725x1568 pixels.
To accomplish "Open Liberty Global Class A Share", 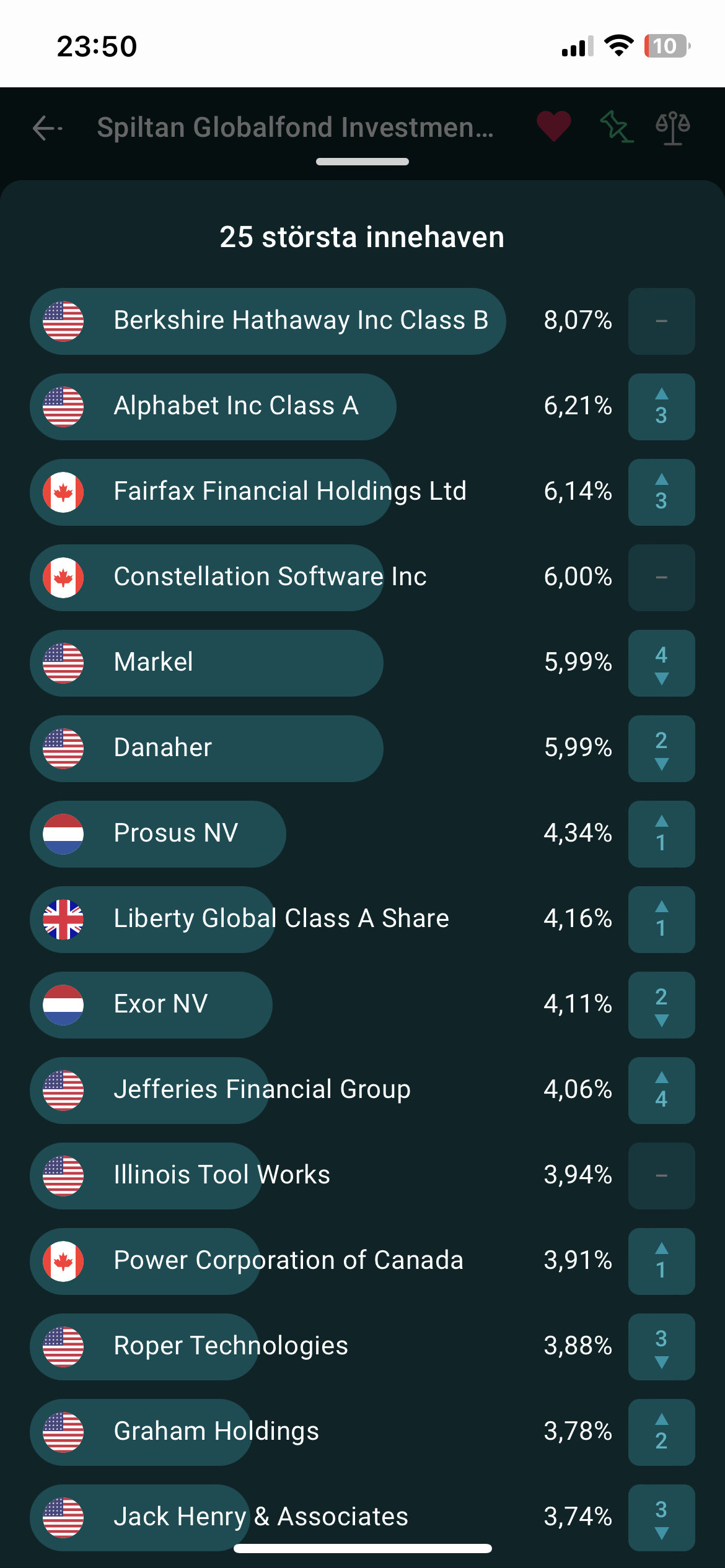I will point(281,919).
